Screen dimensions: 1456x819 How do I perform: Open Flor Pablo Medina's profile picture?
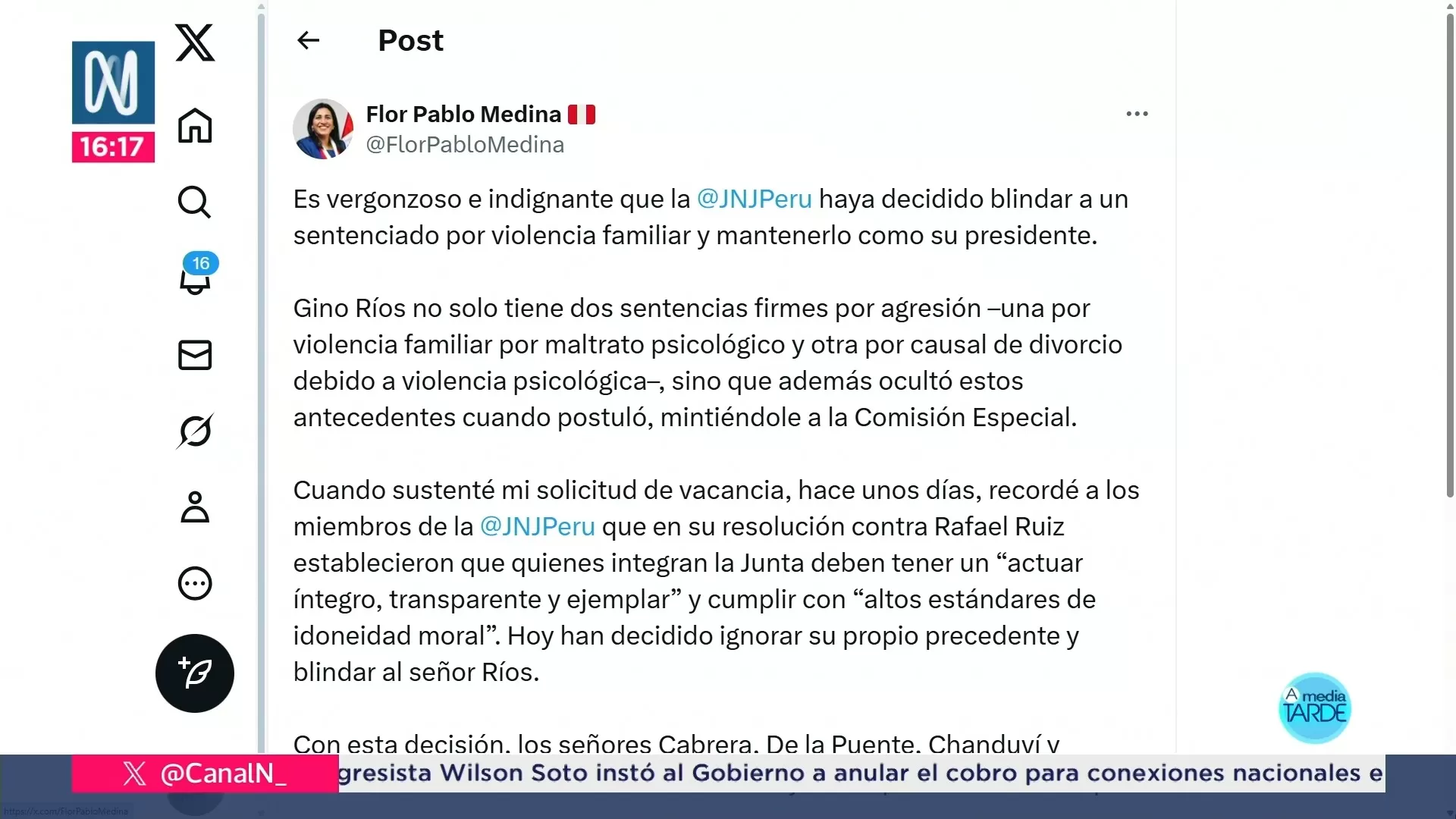pyautogui.click(x=323, y=129)
